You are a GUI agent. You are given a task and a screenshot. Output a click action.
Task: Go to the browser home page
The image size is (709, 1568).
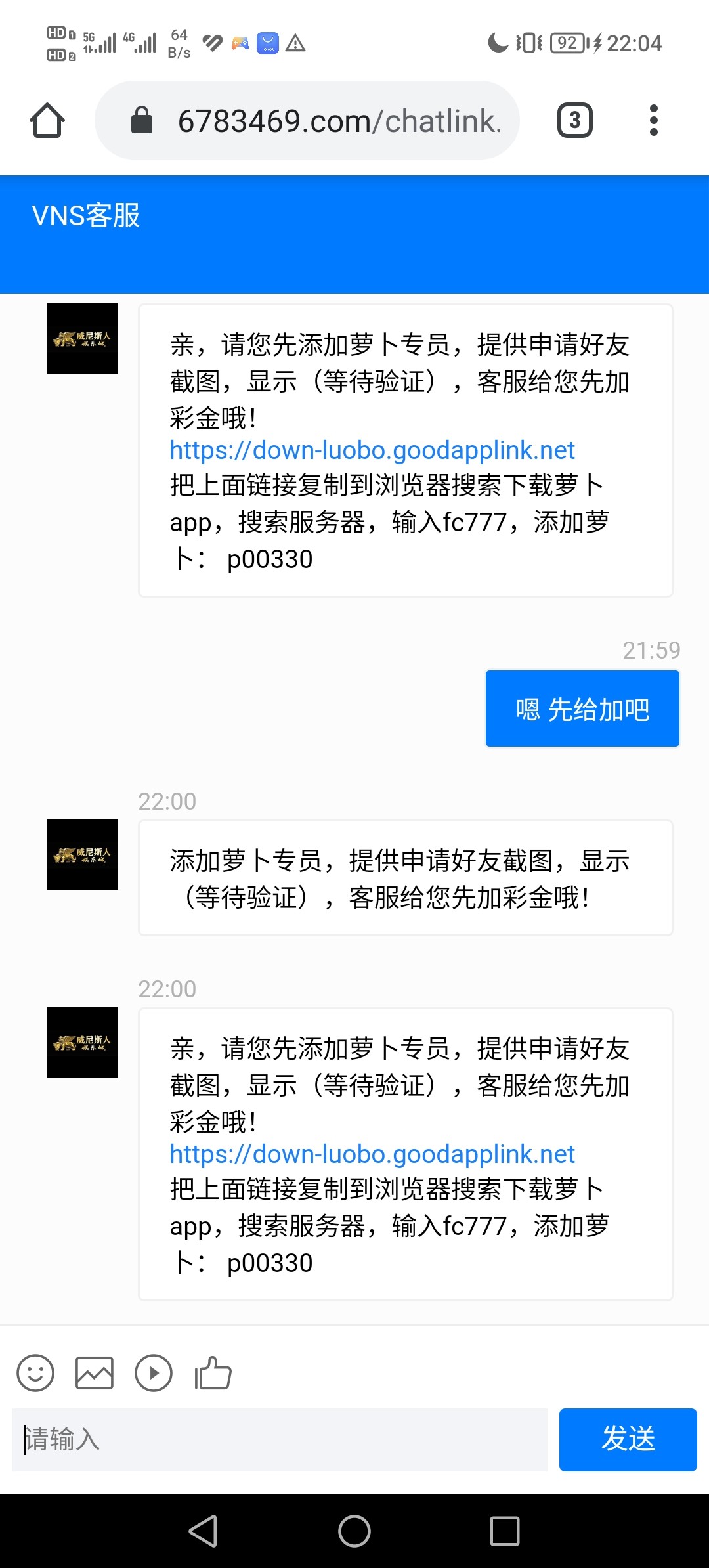[x=47, y=120]
